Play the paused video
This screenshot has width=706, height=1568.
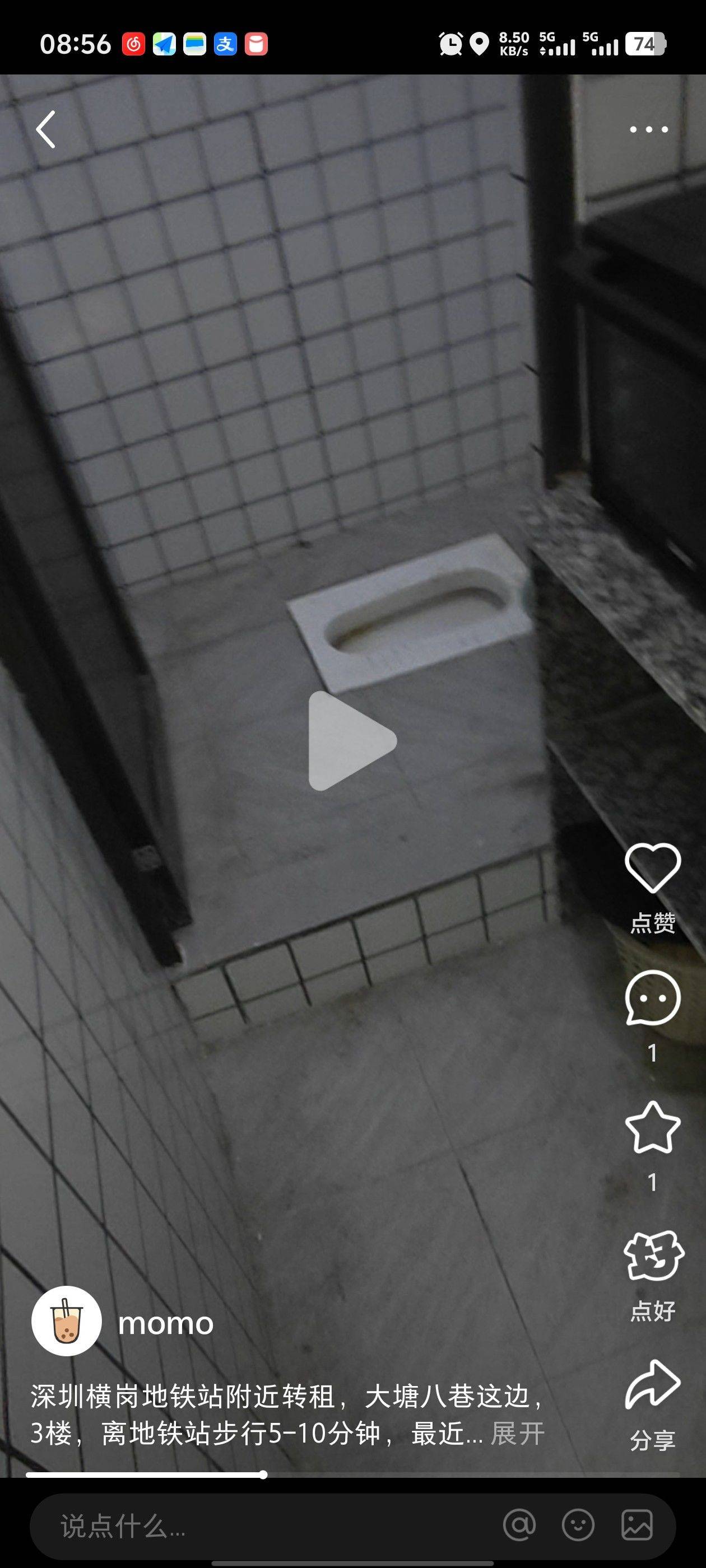[x=352, y=741]
